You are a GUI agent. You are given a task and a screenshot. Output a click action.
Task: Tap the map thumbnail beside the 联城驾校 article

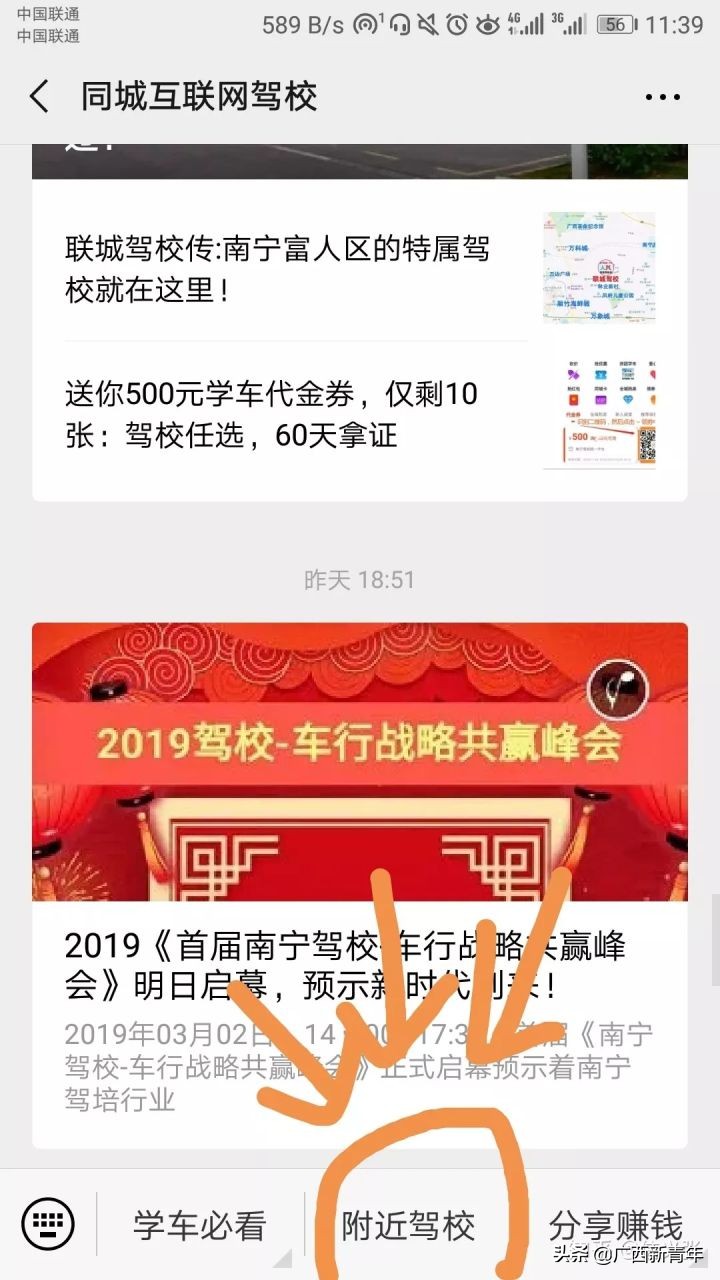tap(601, 268)
